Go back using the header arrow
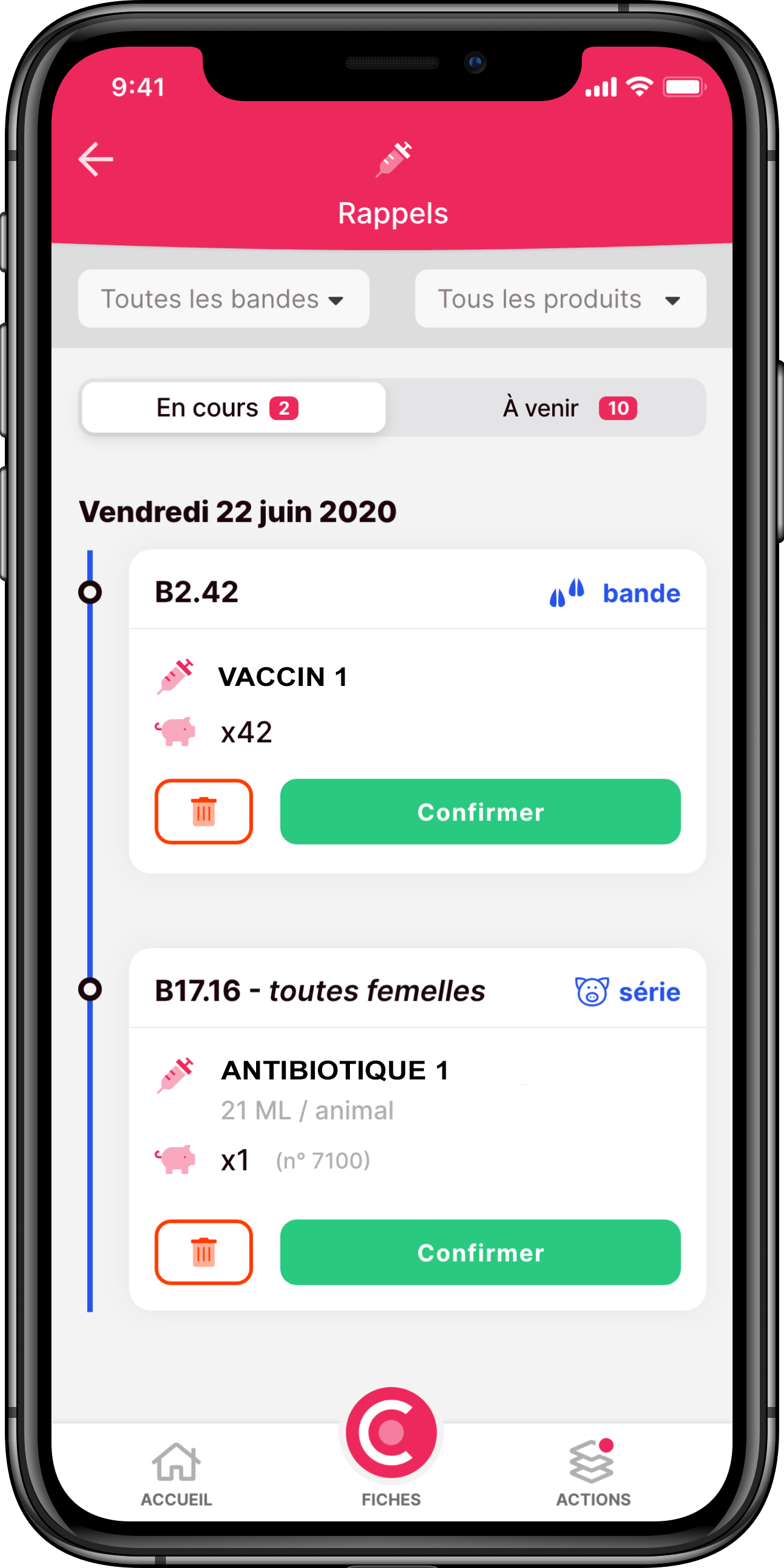This screenshot has width=784, height=1568. coord(96,159)
